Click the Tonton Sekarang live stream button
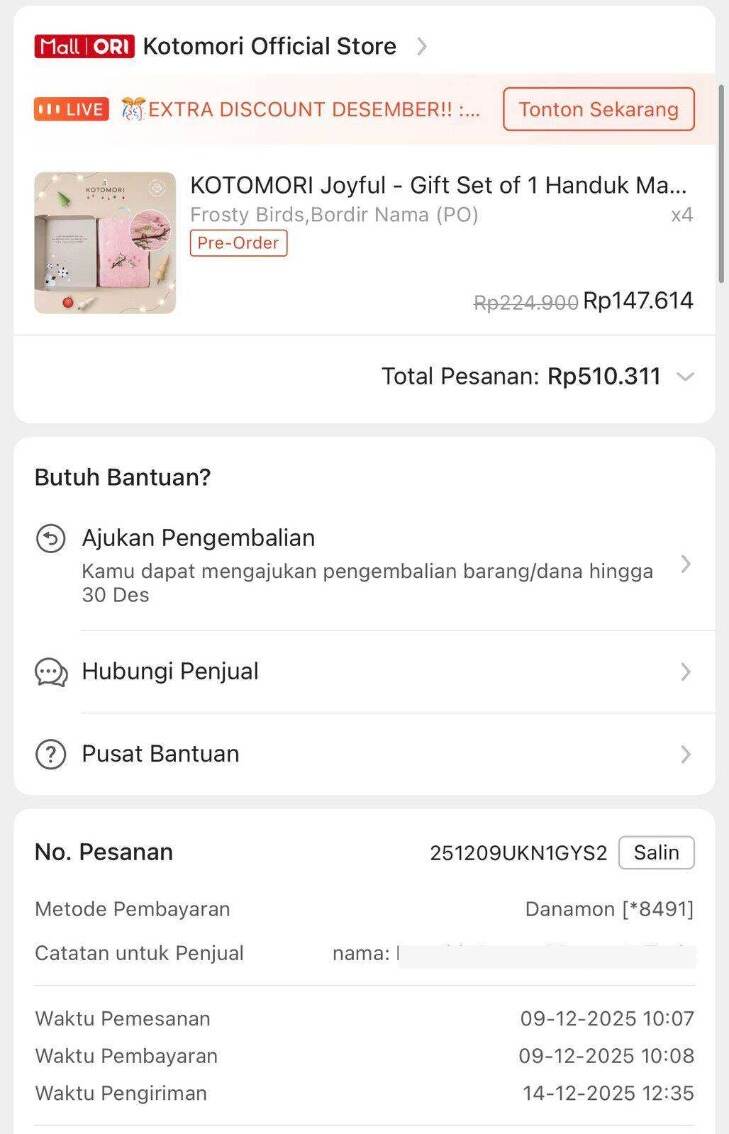Screen dimensions: 729x1134 coord(597,109)
